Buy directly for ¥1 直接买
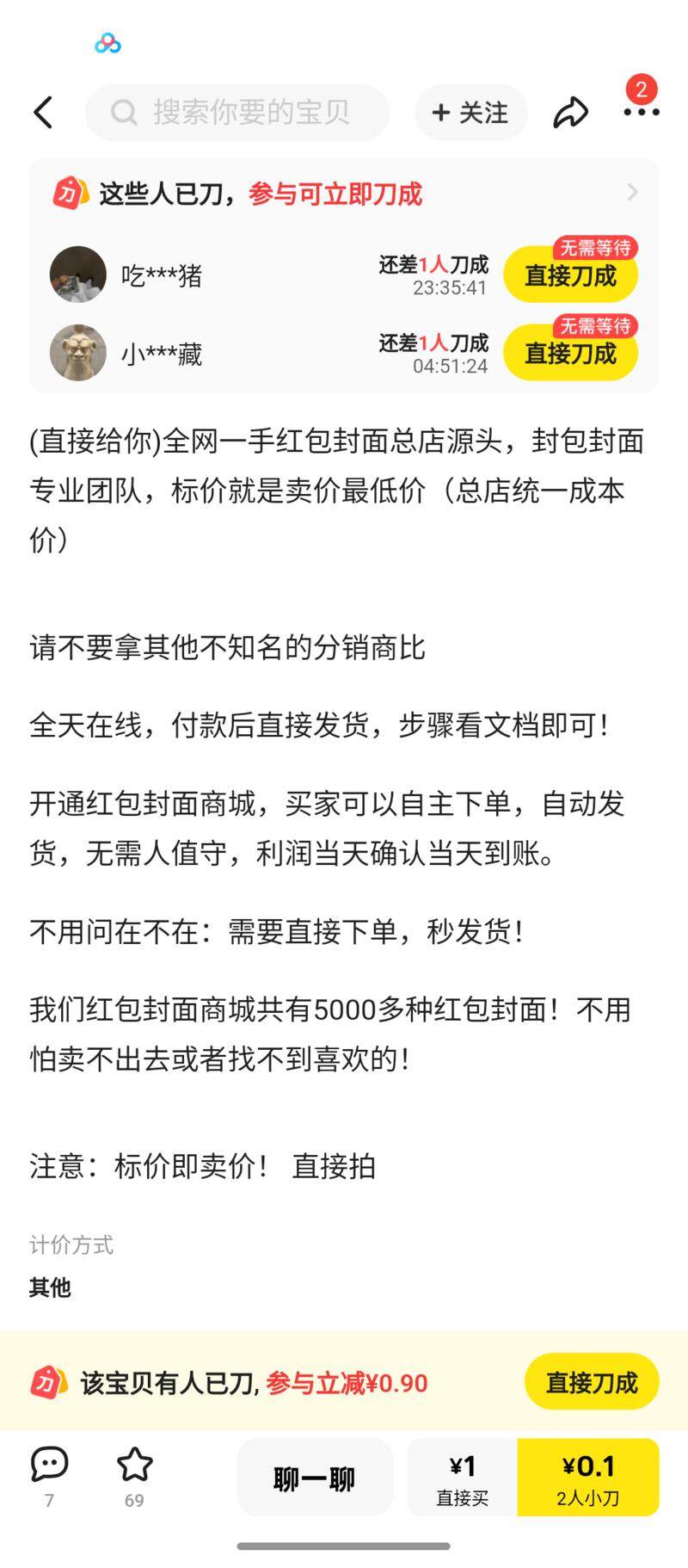This screenshot has width=688, height=1568. (462, 1478)
